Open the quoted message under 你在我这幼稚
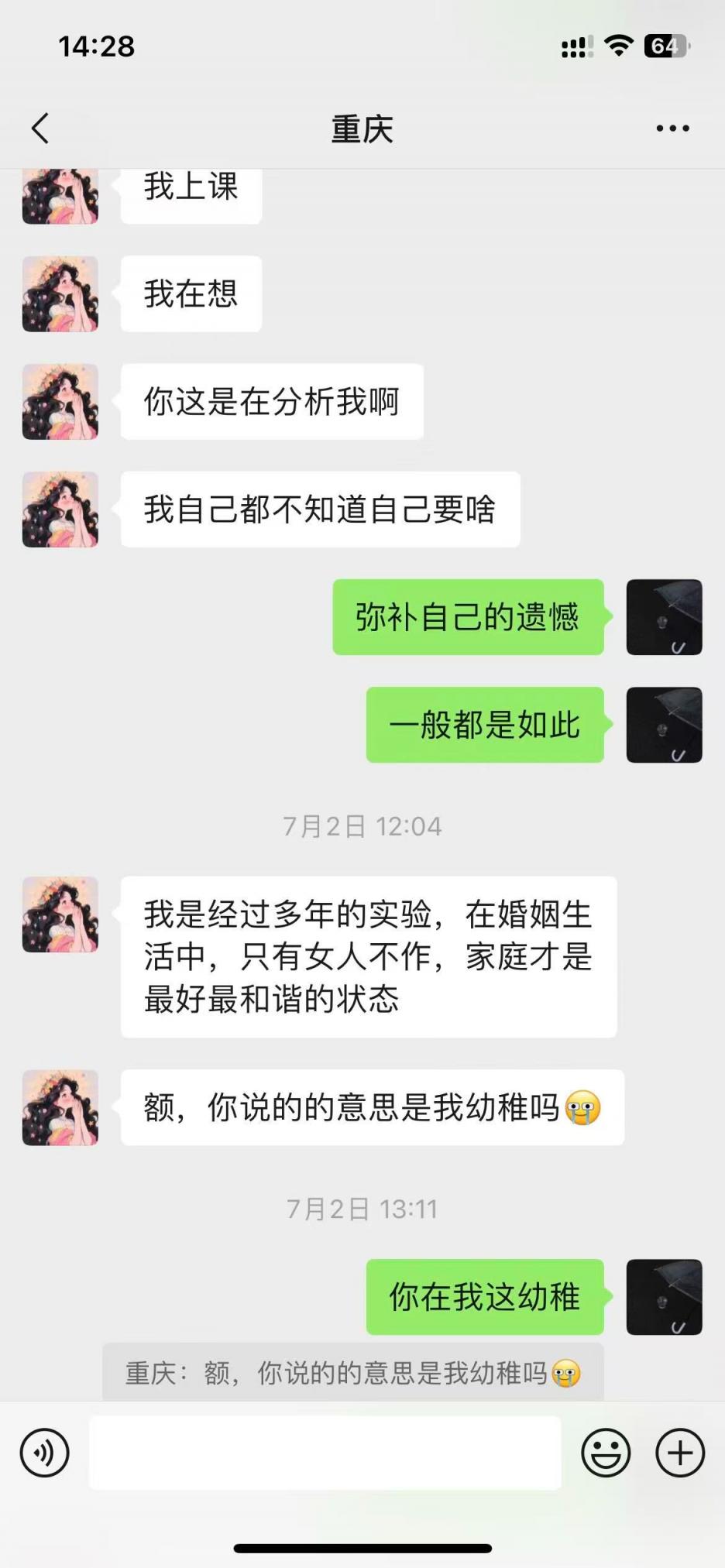 [x=353, y=1373]
